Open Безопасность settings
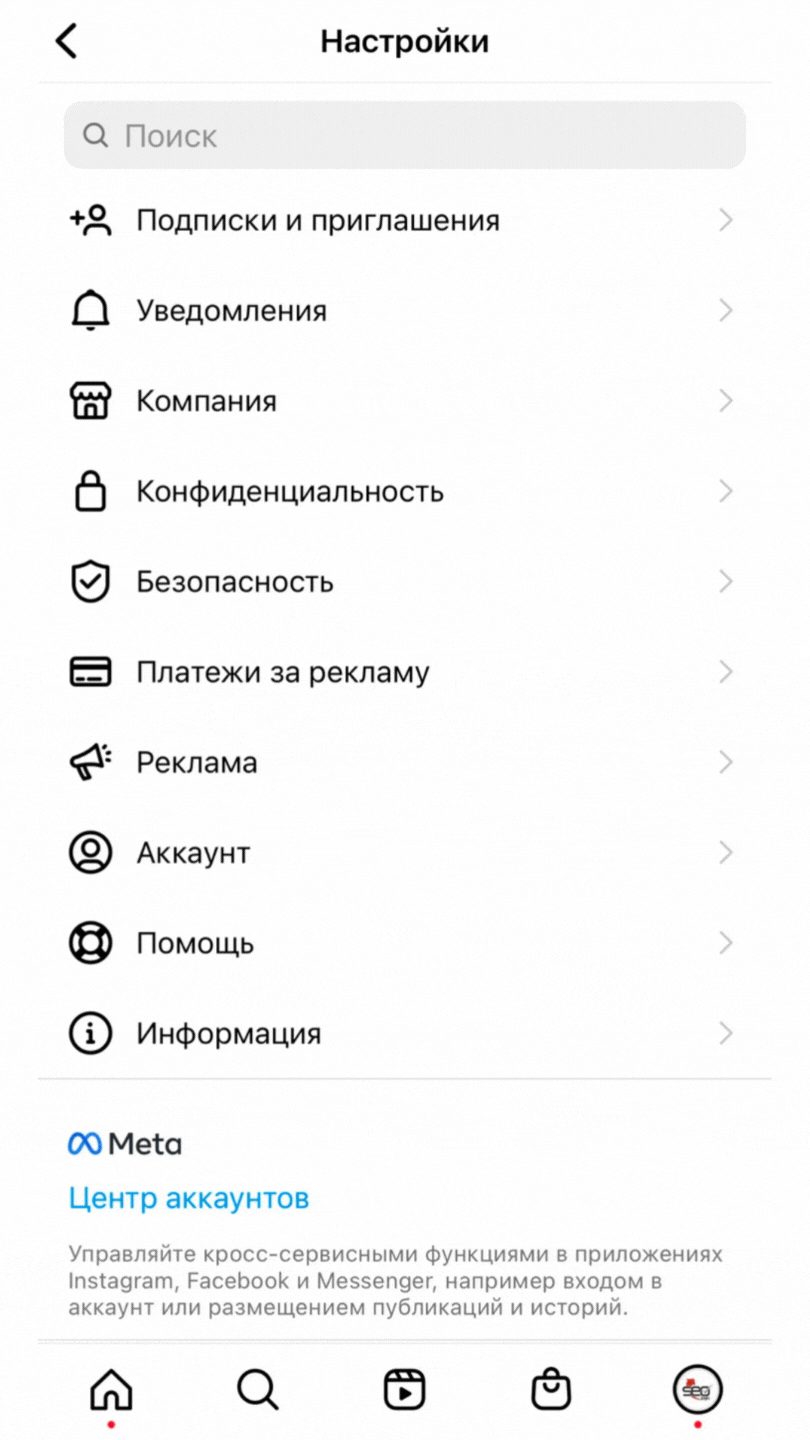The height and width of the screenshot is (1440, 810). (x=404, y=581)
